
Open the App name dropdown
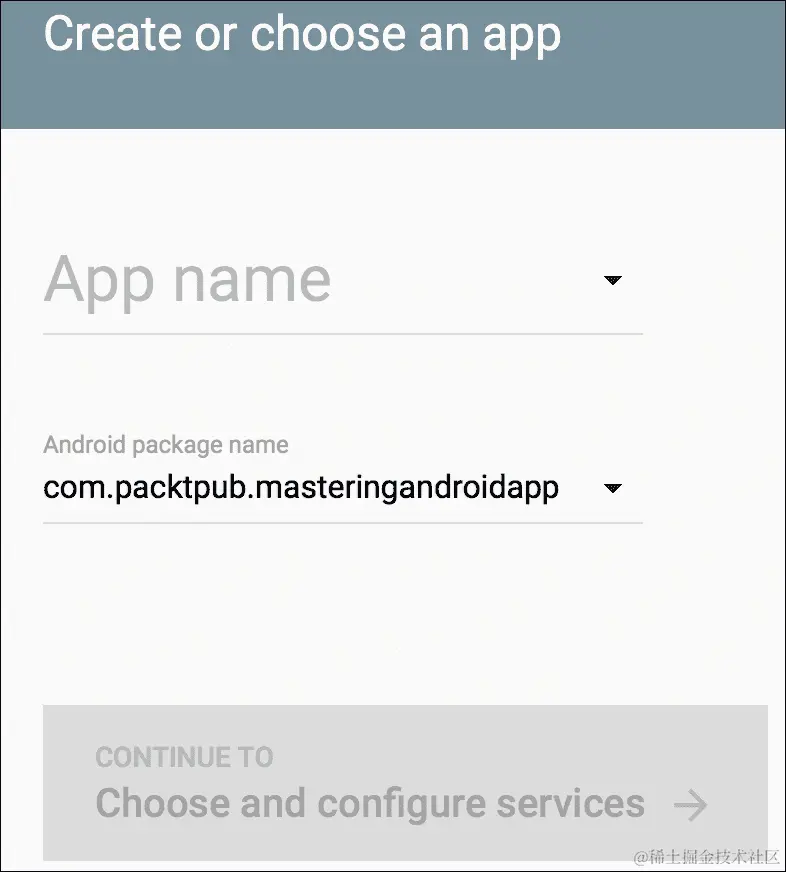[613, 281]
